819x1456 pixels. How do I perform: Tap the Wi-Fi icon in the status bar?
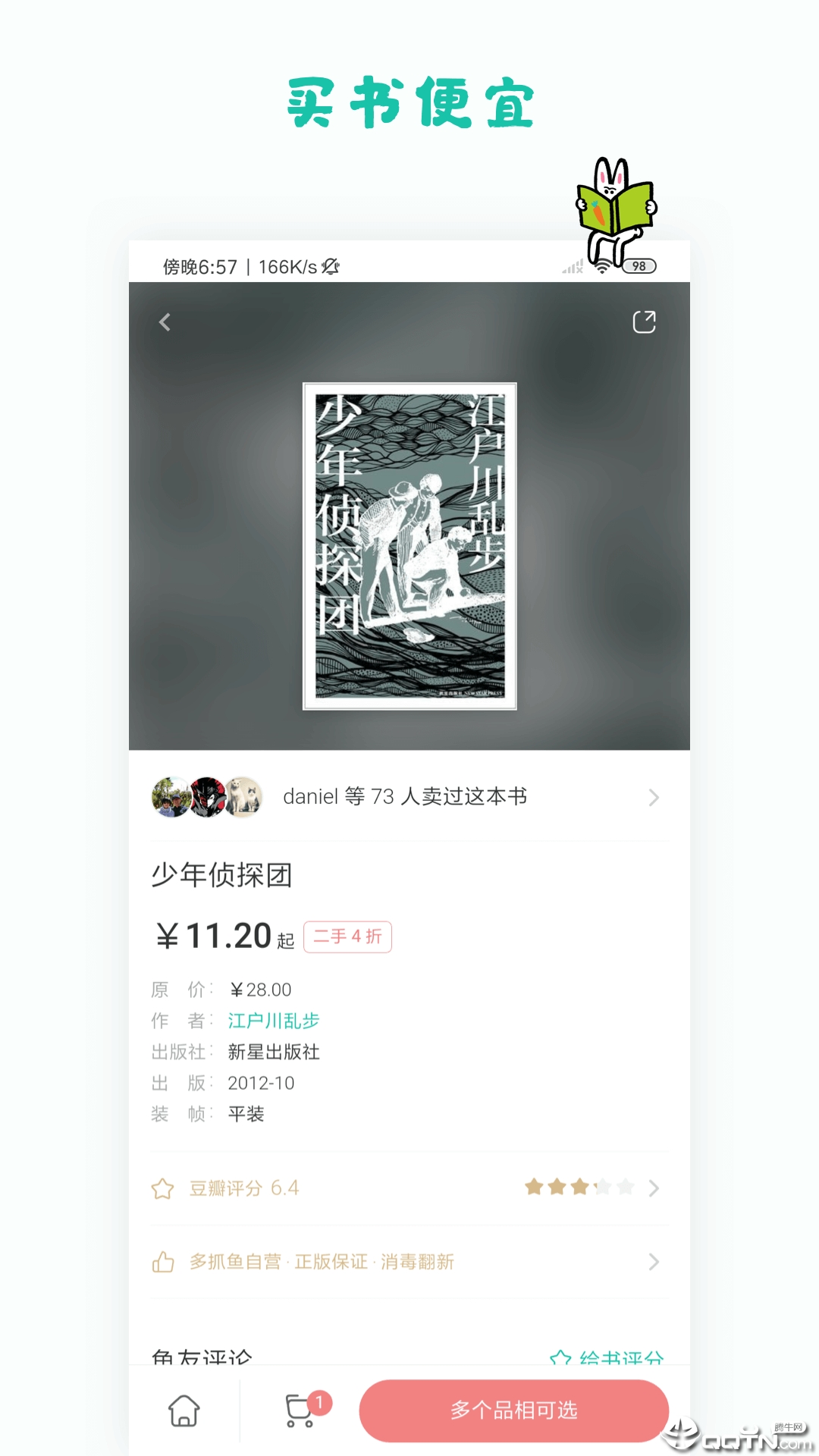tap(603, 267)
